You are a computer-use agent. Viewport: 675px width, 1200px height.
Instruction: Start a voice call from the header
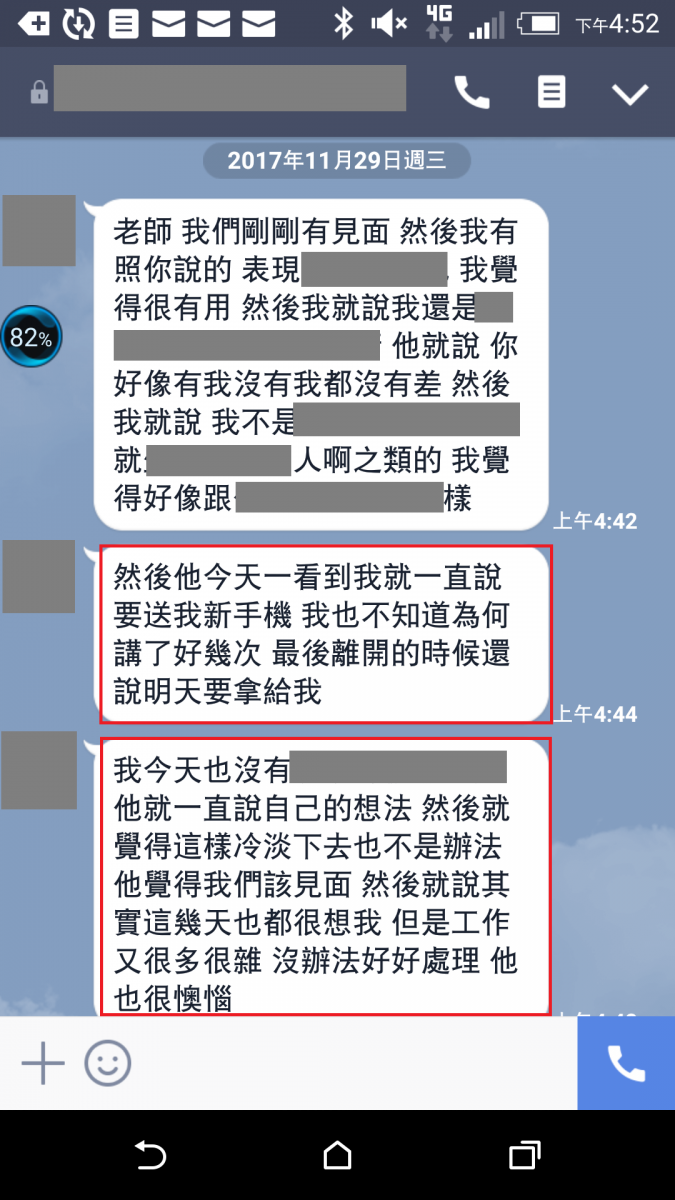tap(472, 93)
